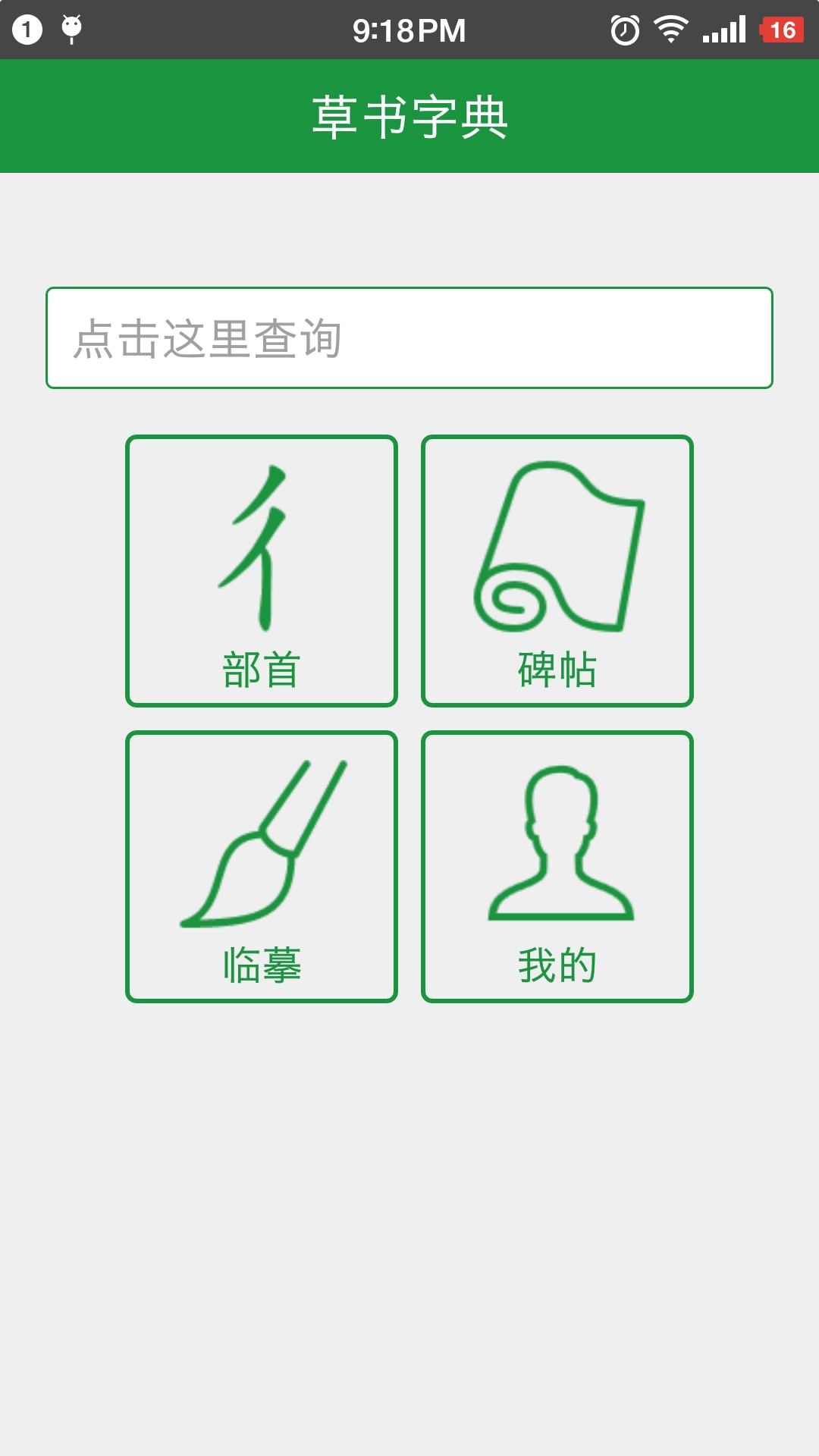
Task: Tap the 点击这里查询 search field
Action: (x=409, y=337)
